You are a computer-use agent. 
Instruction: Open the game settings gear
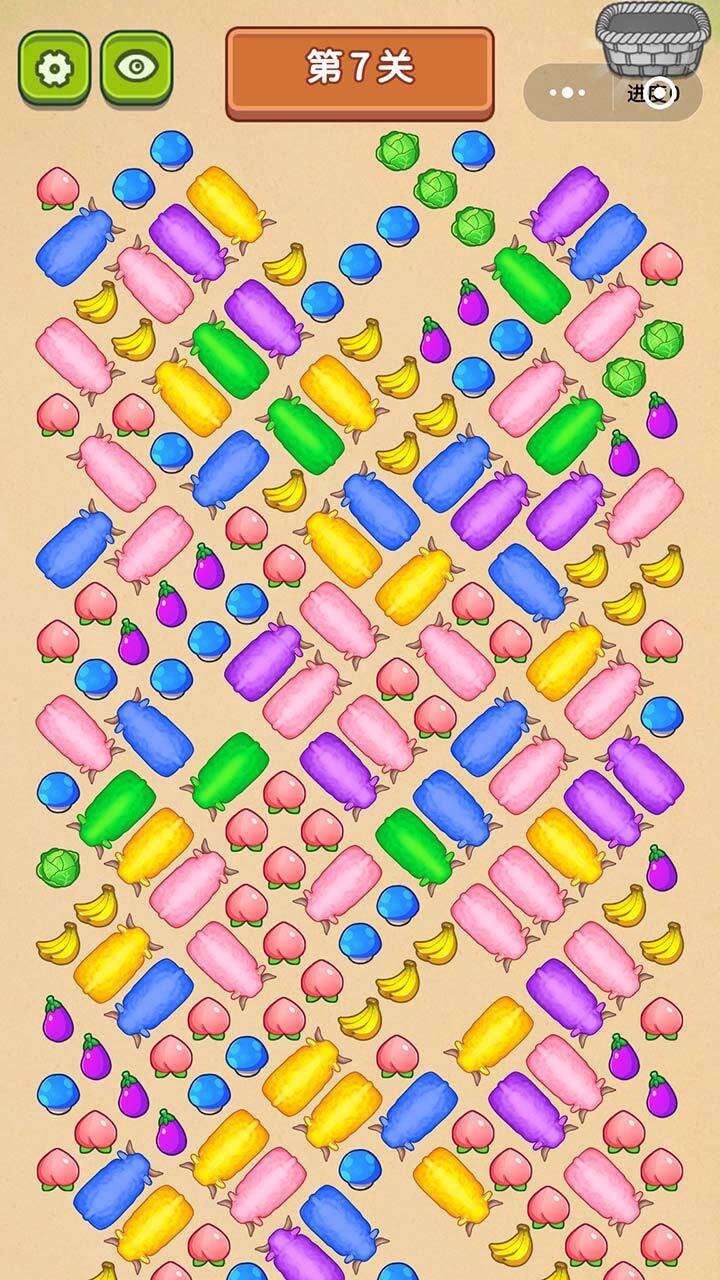(x=54, y=67)
